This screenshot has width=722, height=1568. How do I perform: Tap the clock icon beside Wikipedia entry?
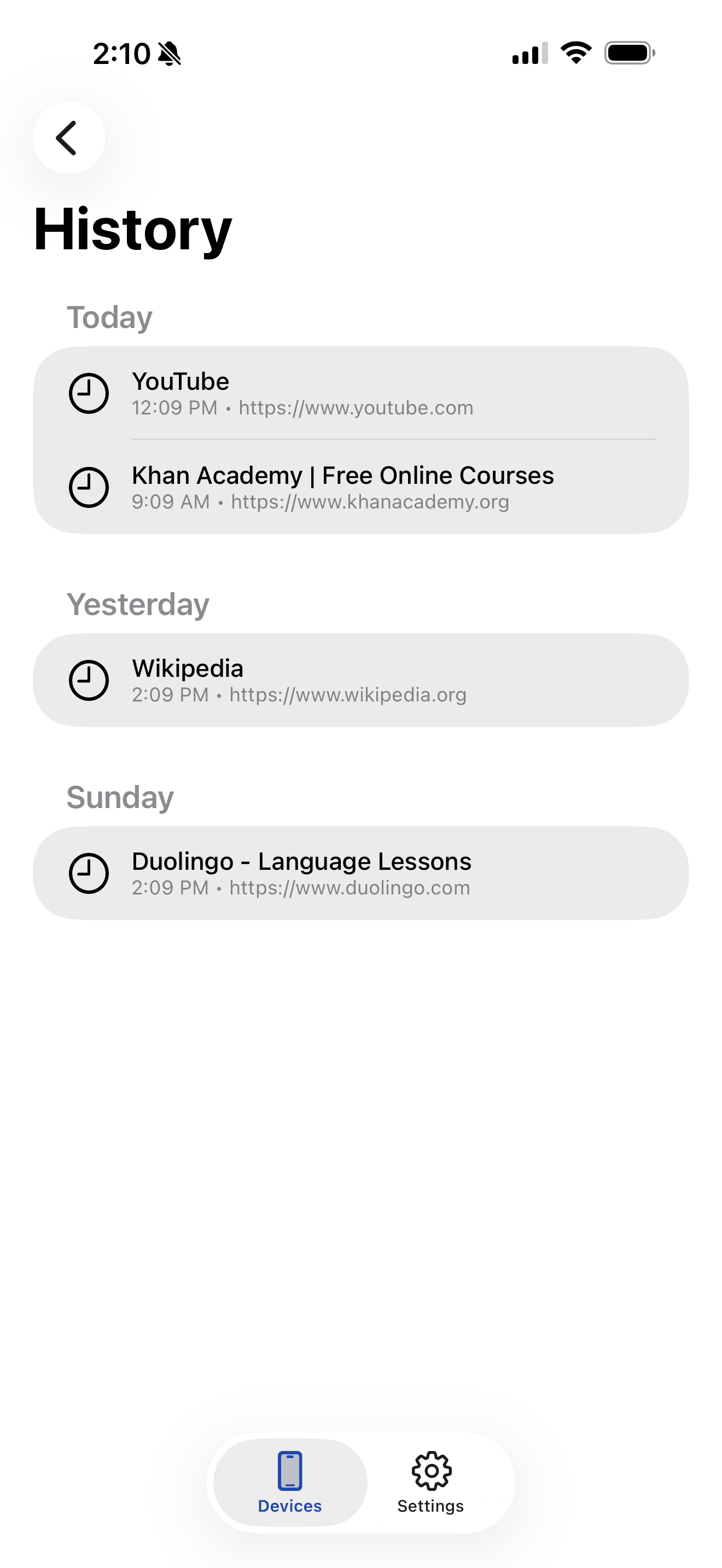[89, 680]
